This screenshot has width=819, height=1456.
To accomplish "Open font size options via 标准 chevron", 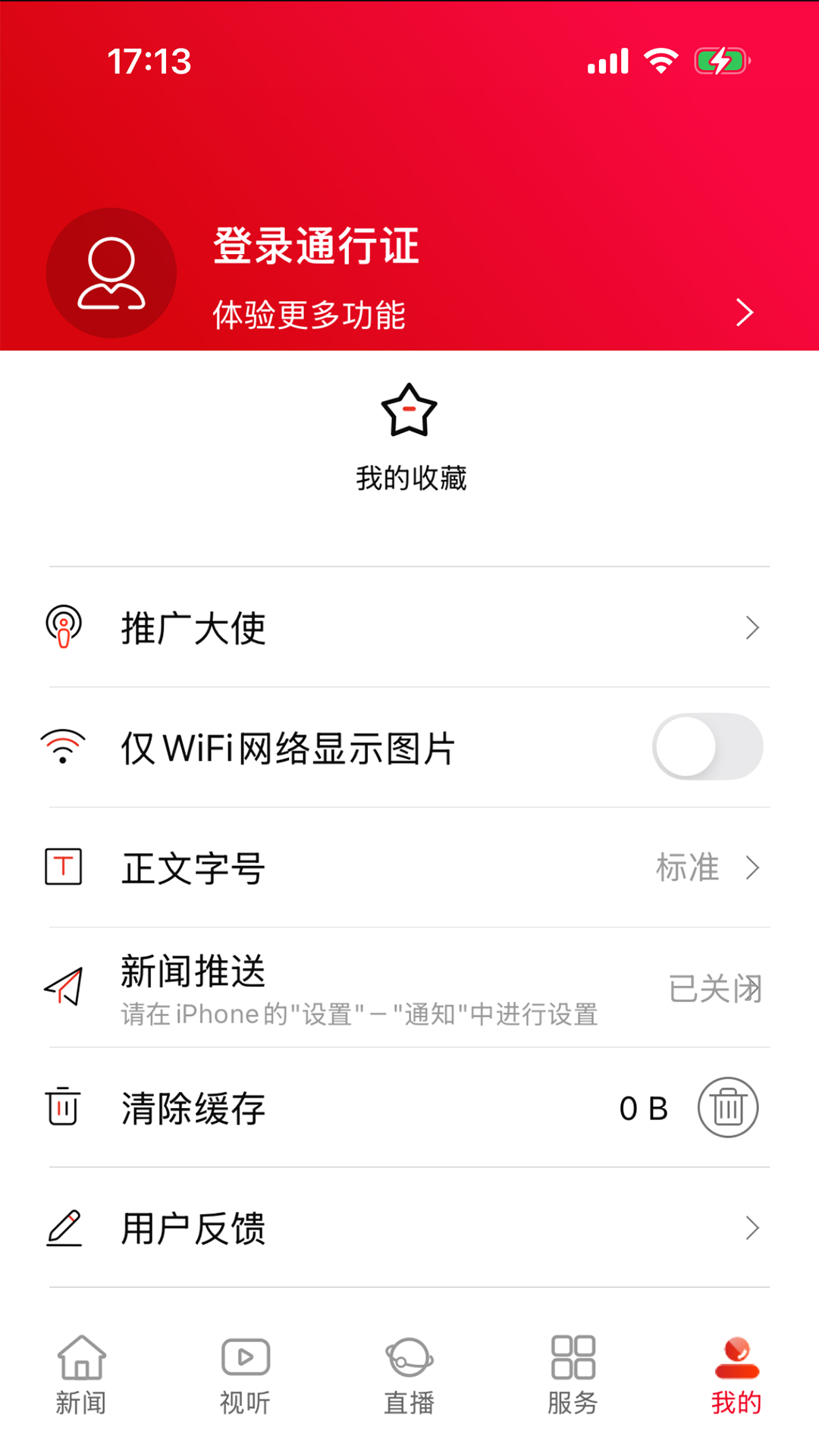I will click(x=752, y=868).
